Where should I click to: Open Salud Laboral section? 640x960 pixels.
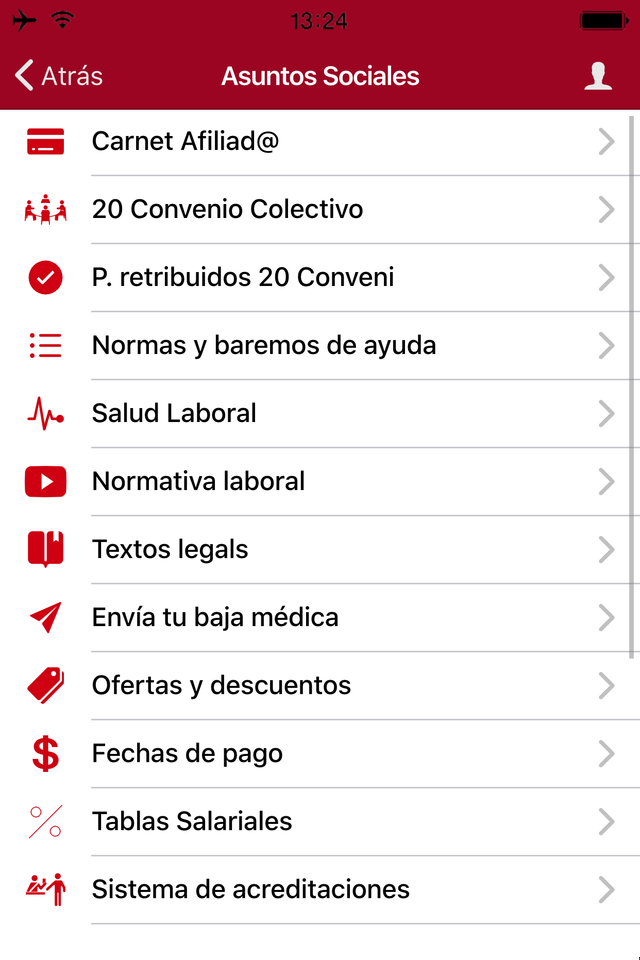pyautogui.click(x=320, y=414)
